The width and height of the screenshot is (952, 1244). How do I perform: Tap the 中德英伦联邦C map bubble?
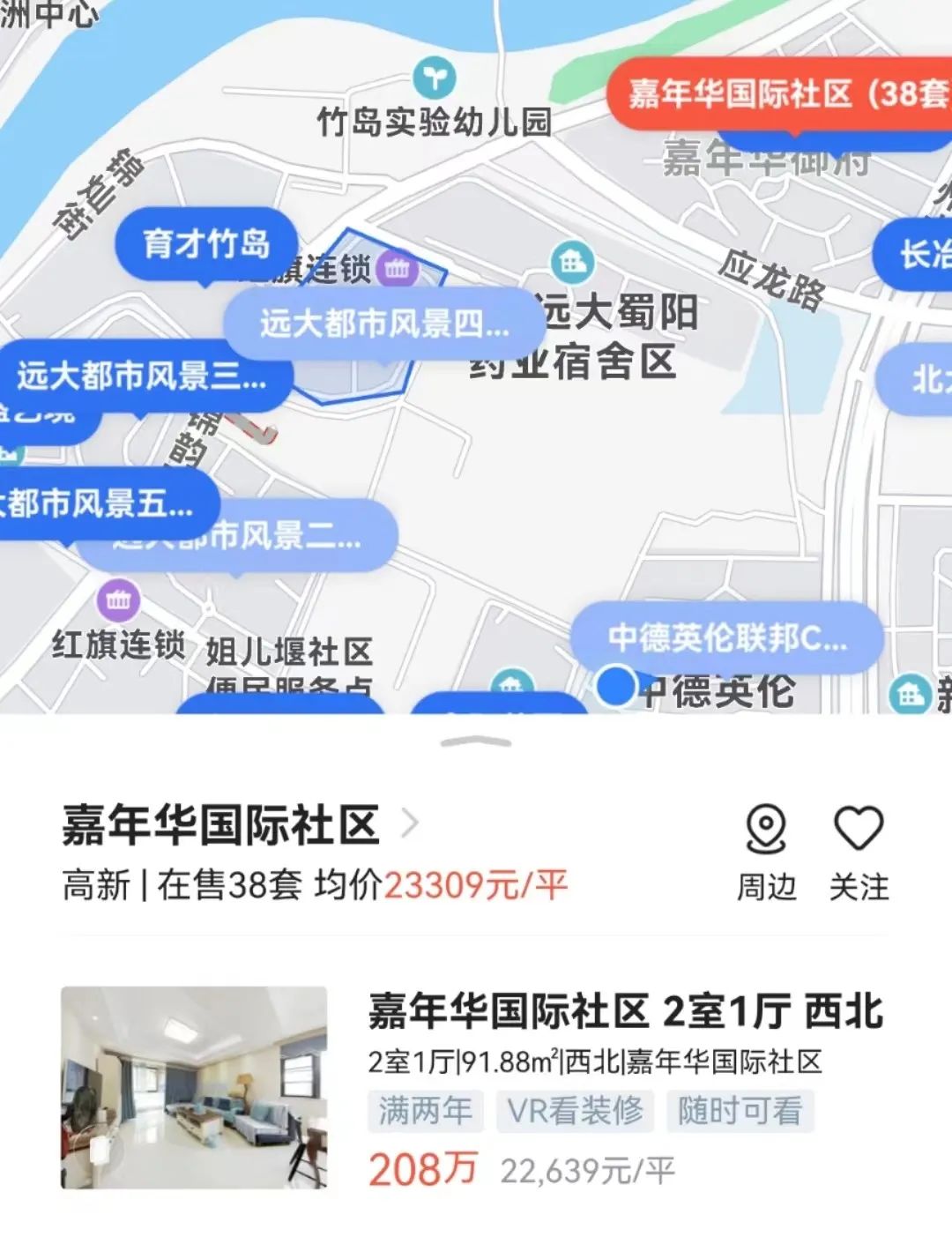(x=726, y=638)
